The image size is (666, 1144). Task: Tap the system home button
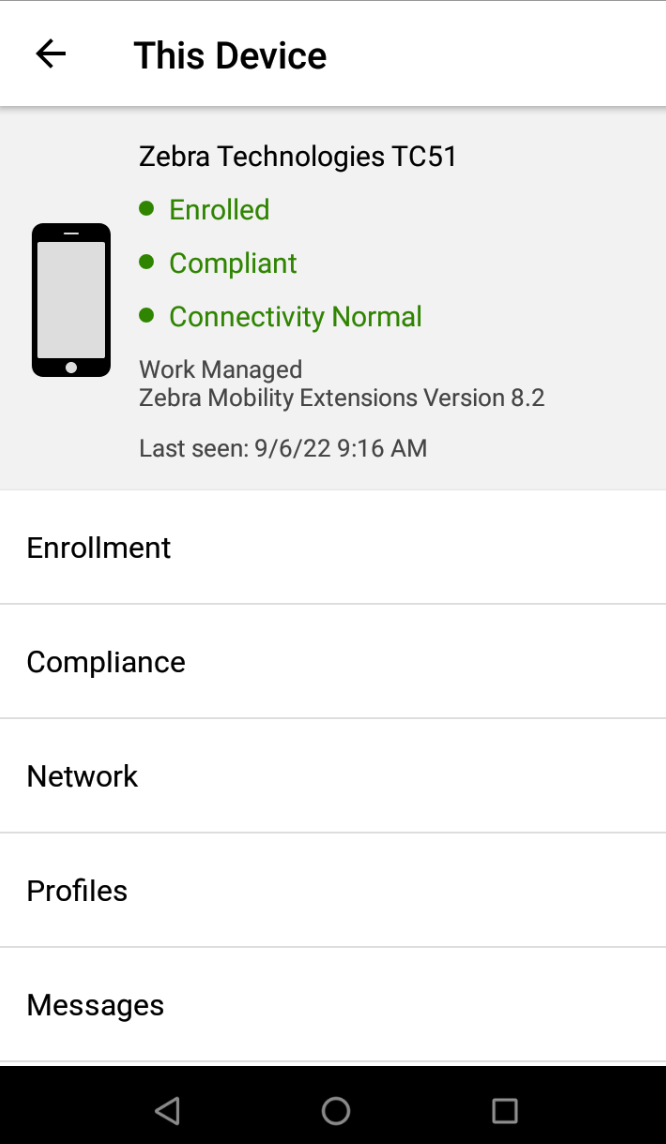[336, 1111]
